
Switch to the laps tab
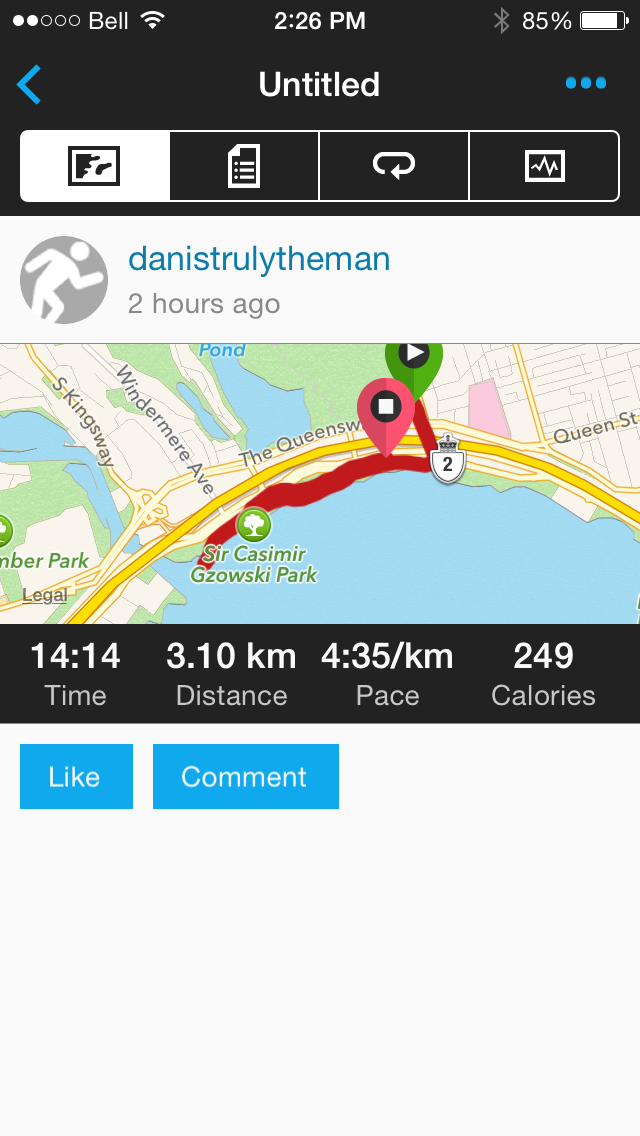coord(394,166)
